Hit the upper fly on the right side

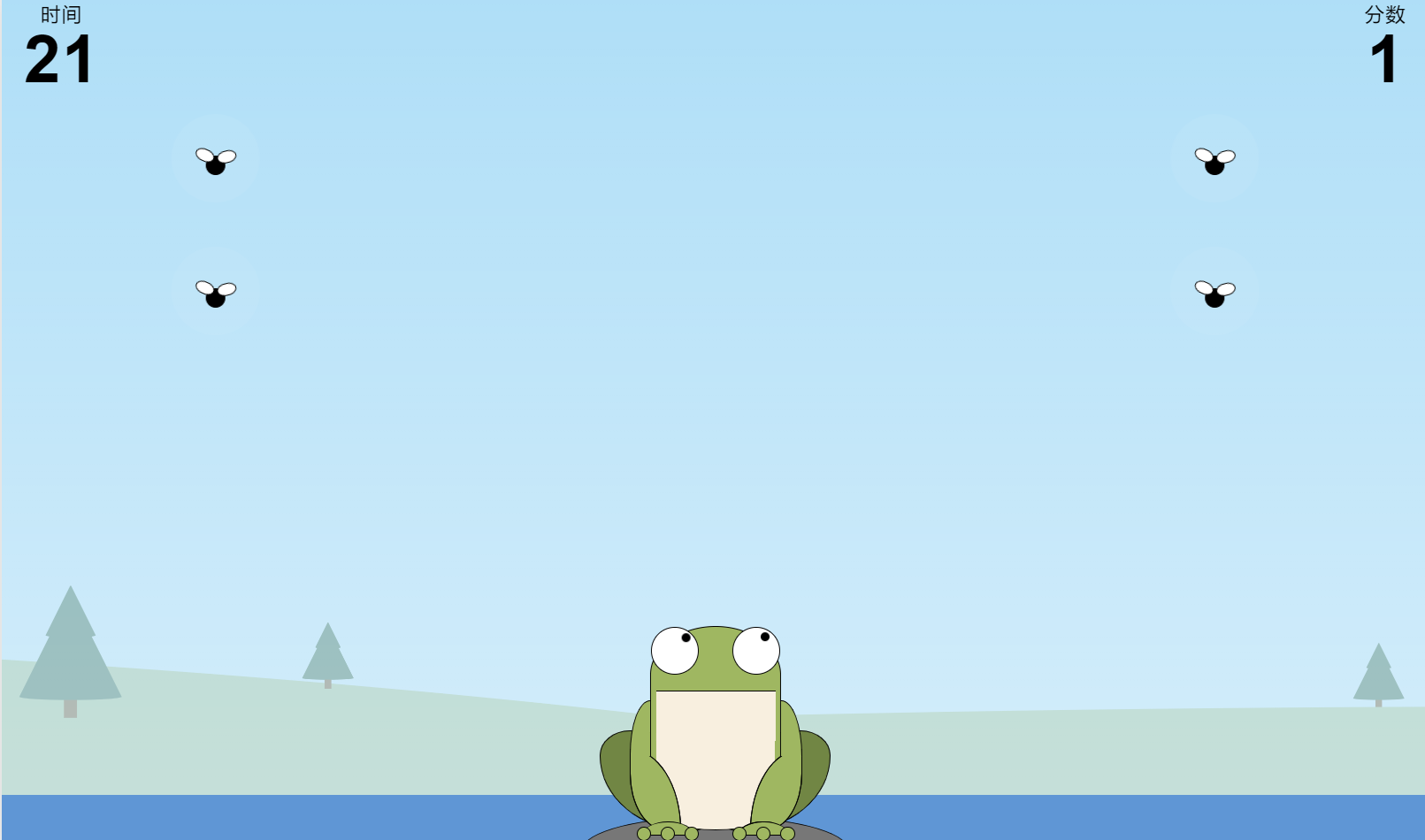(x=1214, y=161)
